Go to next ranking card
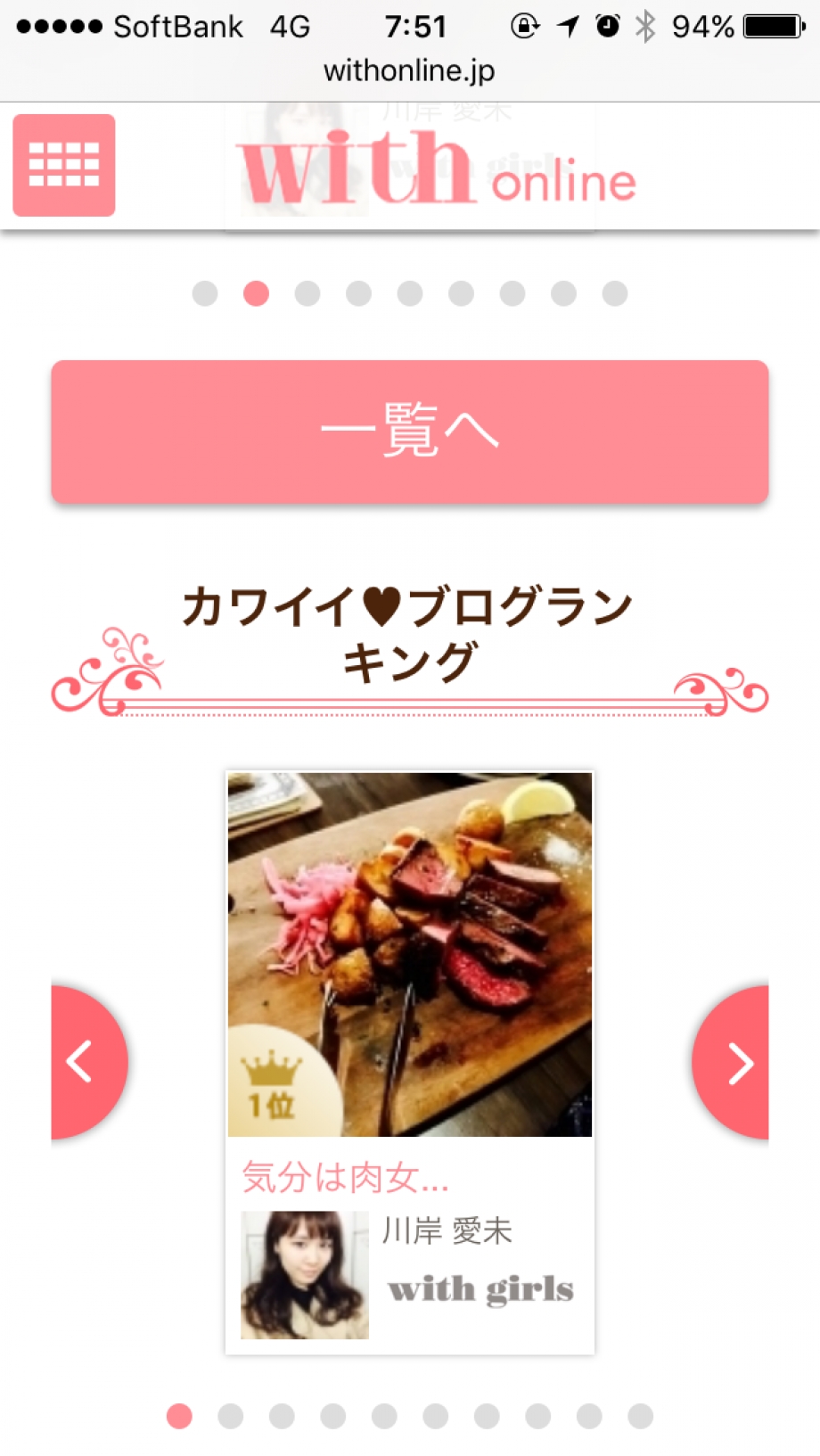Image resolution: width=820 pixels, height=1456 pixels. click(x=734, y=1062)
